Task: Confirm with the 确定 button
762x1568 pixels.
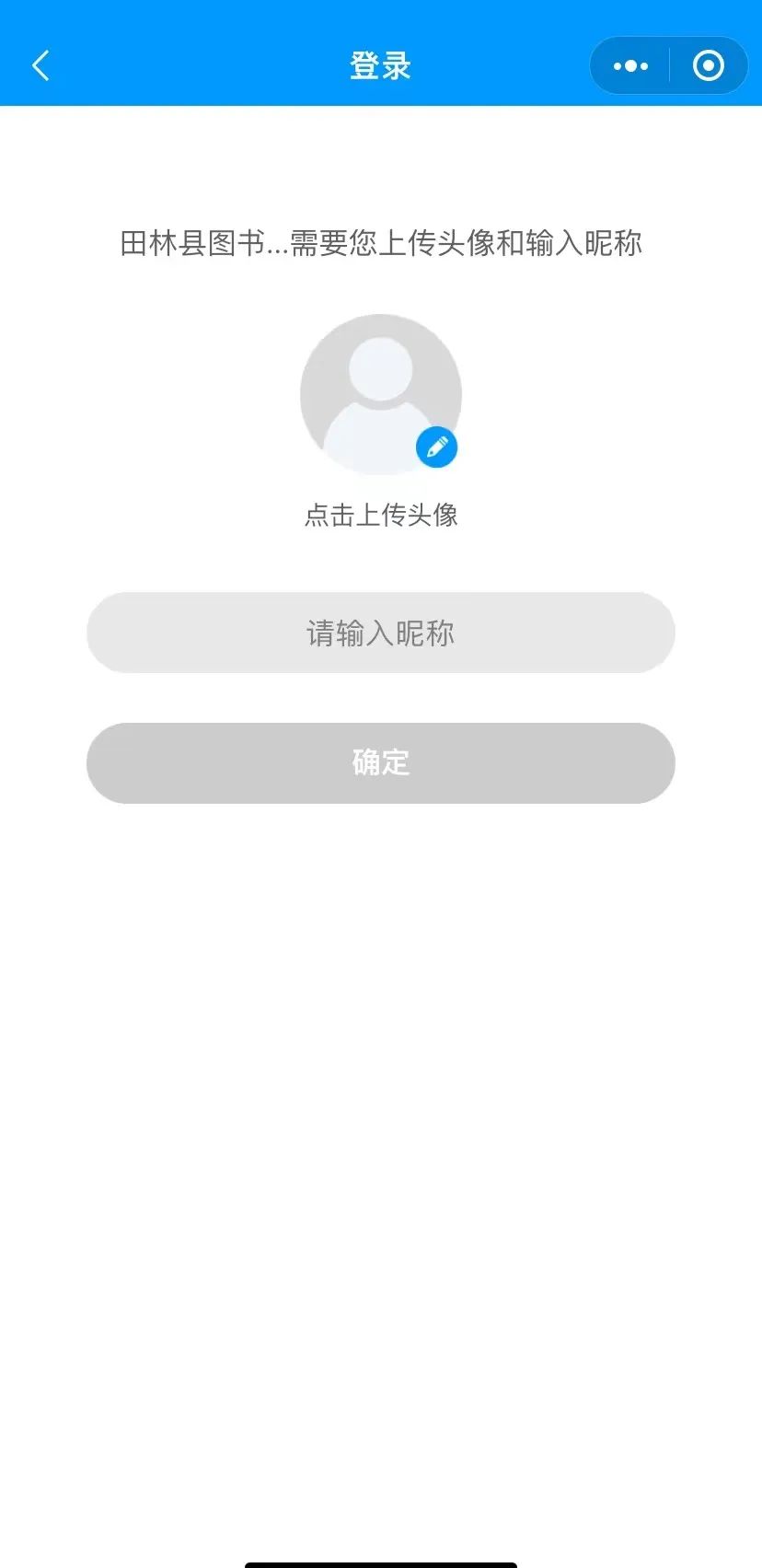Action: click(380, 762)
